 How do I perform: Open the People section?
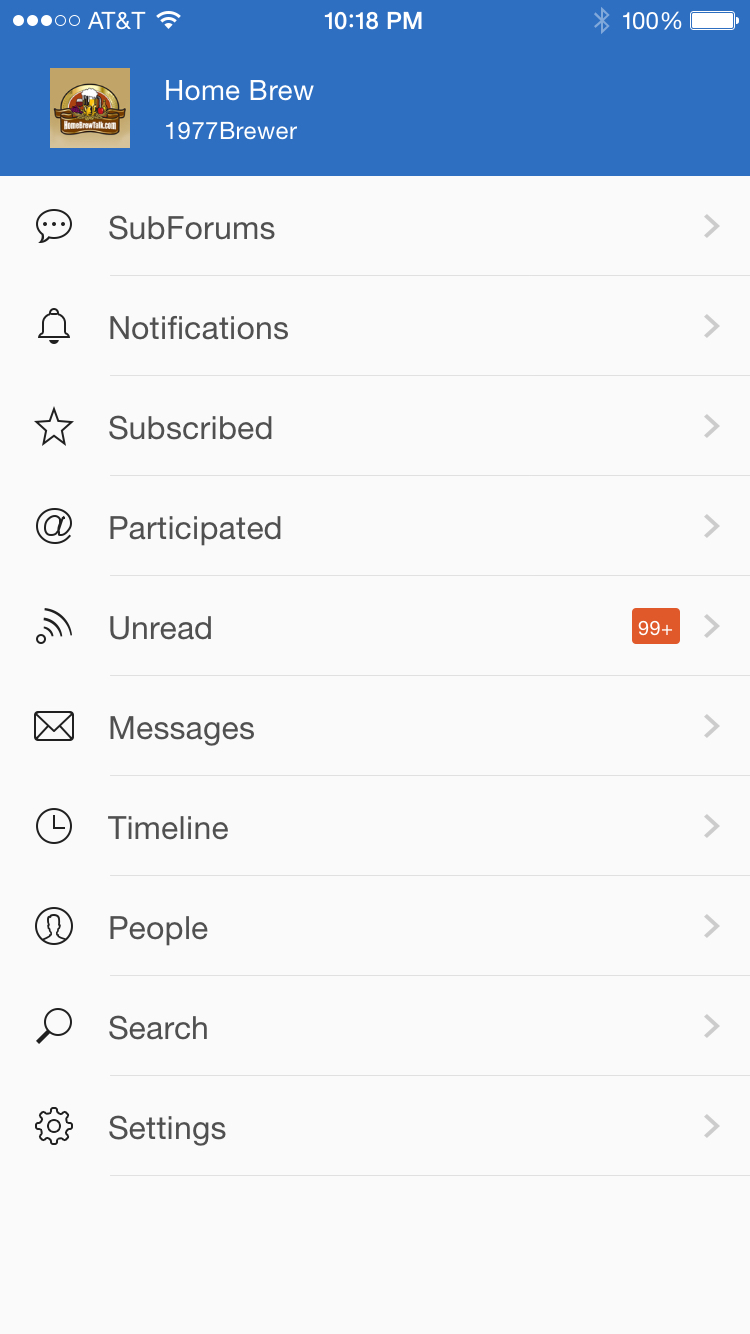point(375,926)
